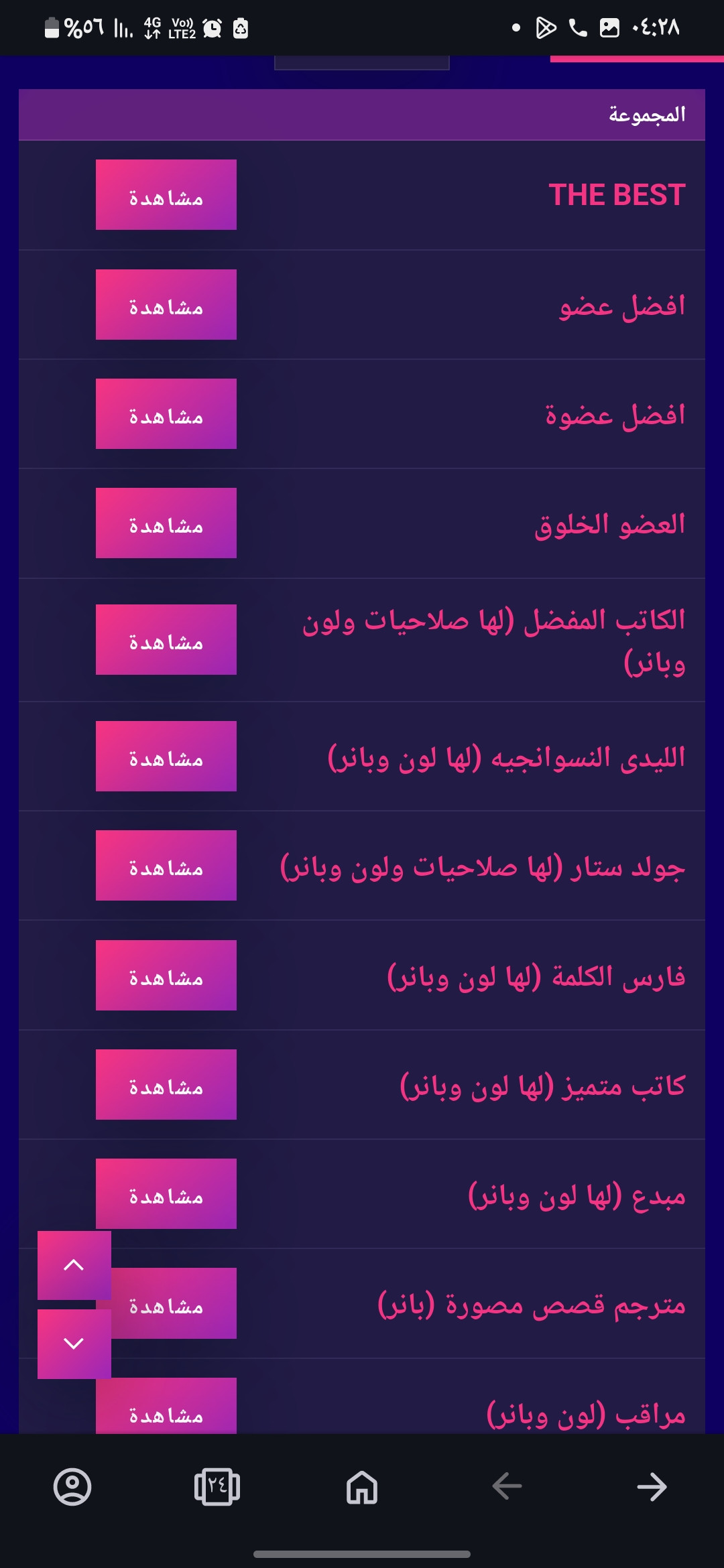Tap مشاهدة button for THE BEST group

tap(166, 195)
